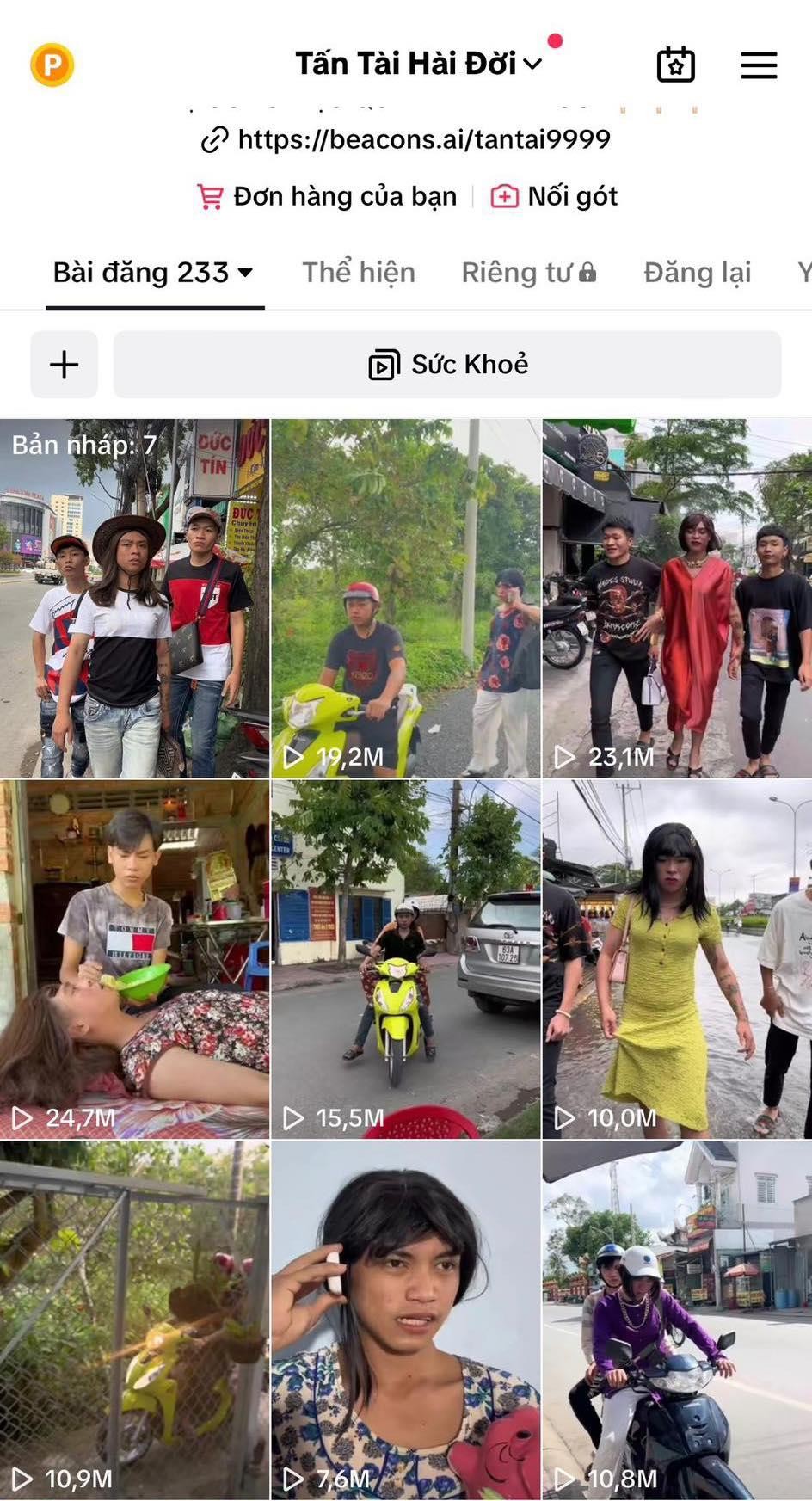Open the Sức Khoẻ playlist

[x=447, y=365]
